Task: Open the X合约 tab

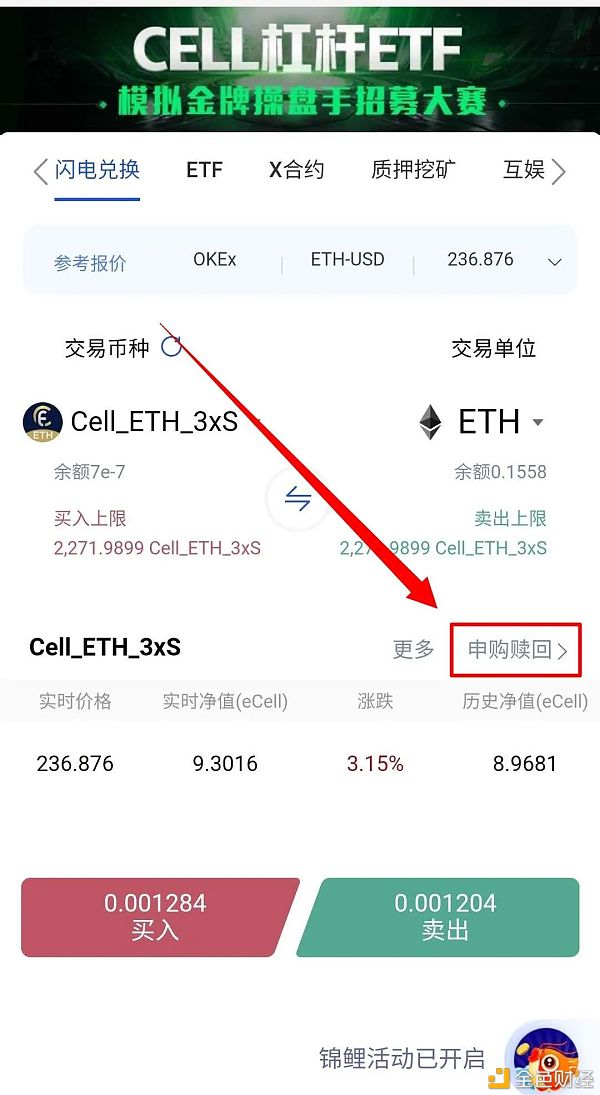Action: (x=296, y=170)
